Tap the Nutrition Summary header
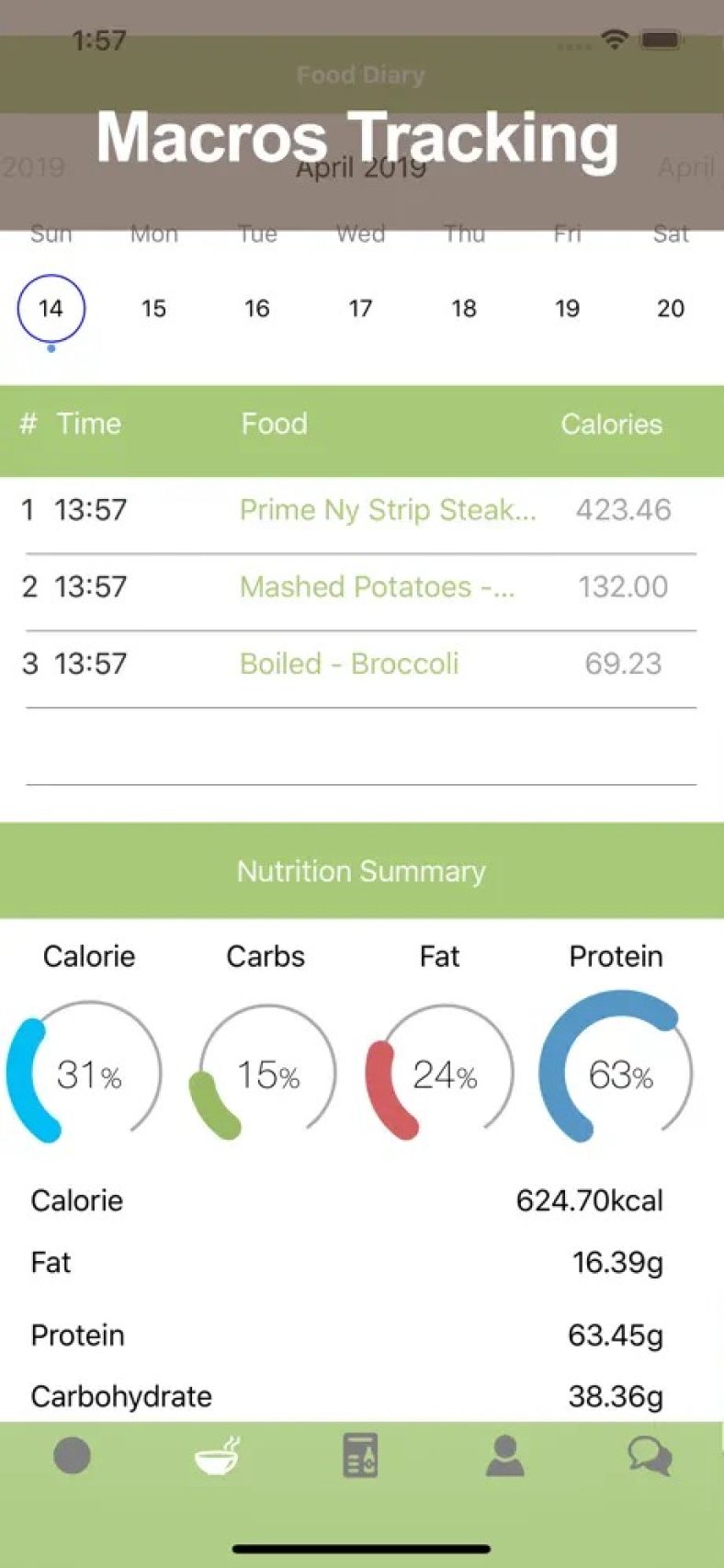Viewport: 724px width, 1568px height. click(361, 870)
